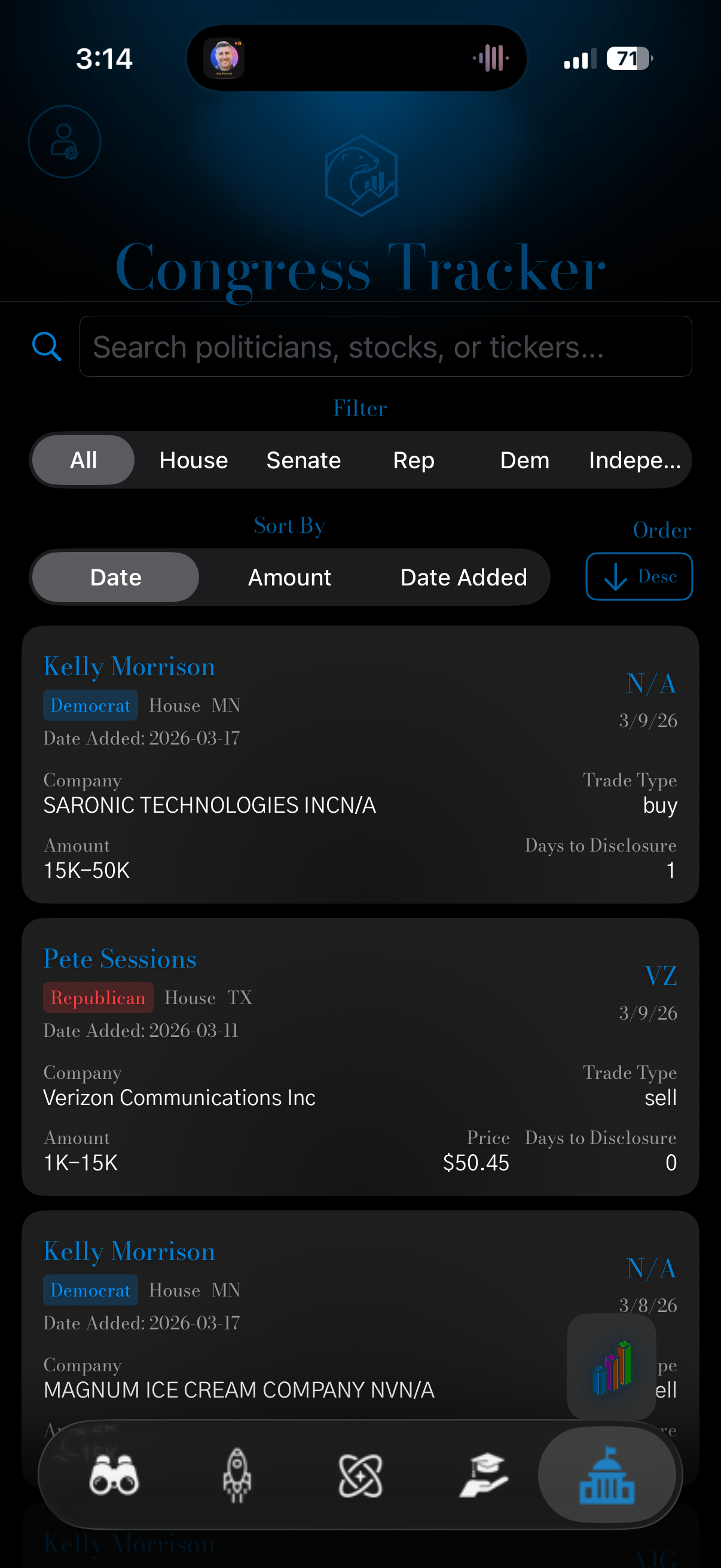721x1568 pixels.
Task: Filter by Senate
Action: click(x=304, y=460)
